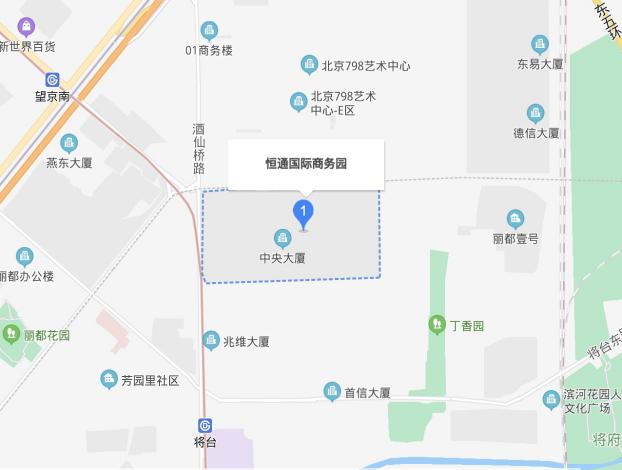Viewport: 622px width, 470px height.
Task: Select the 中央大厦 building marker
Action: [282, 237]
